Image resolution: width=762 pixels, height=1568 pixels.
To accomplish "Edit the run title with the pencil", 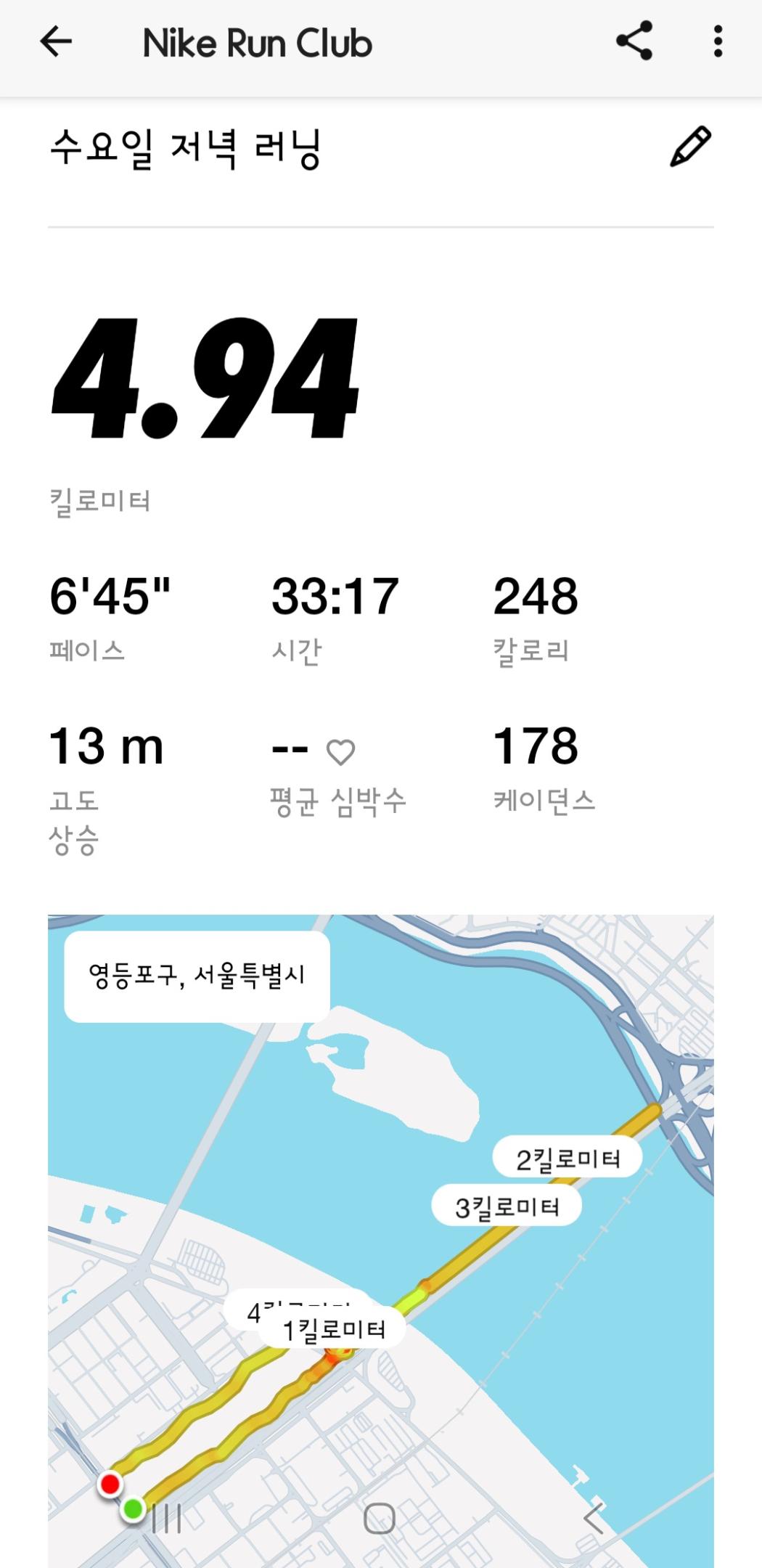I will pos(689,147).
